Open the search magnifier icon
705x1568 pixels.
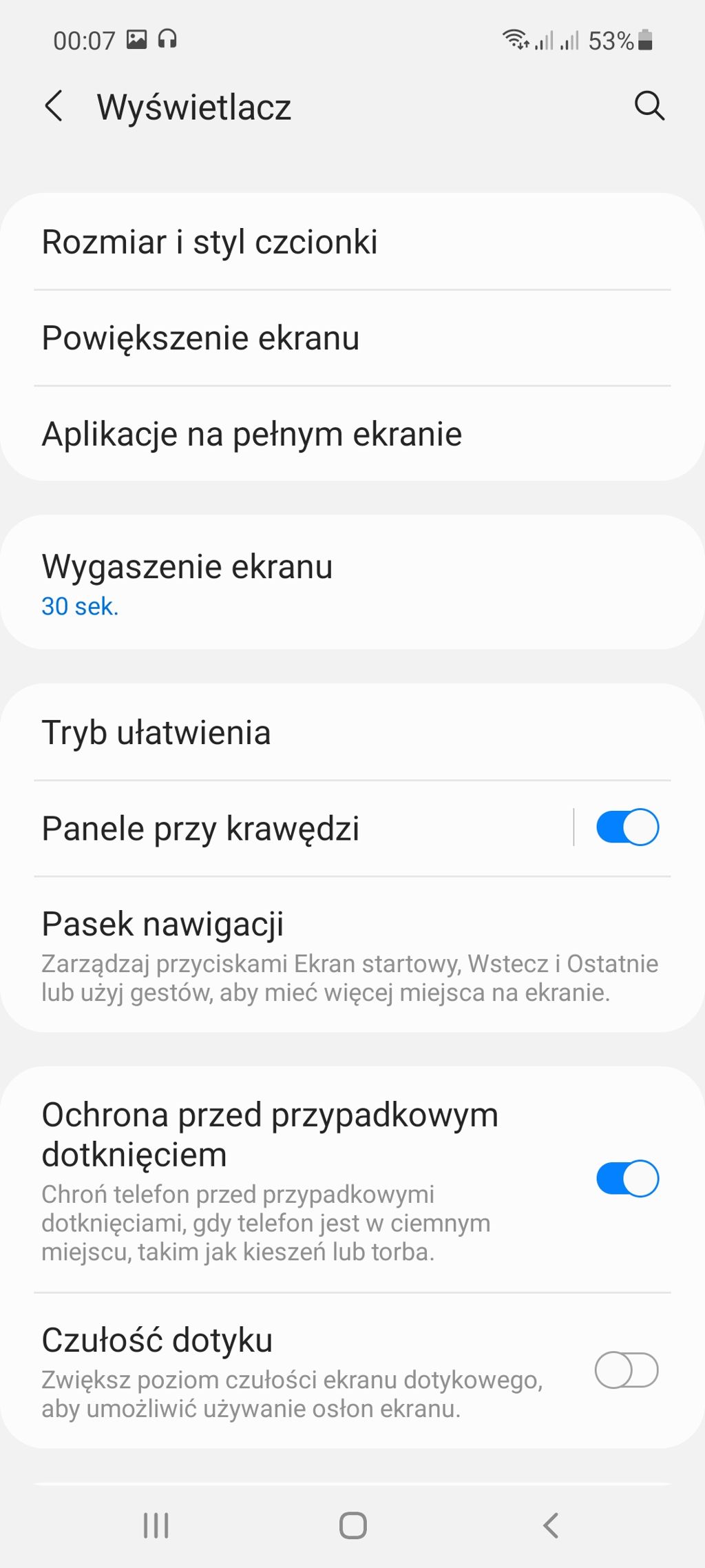coord(649,106)
